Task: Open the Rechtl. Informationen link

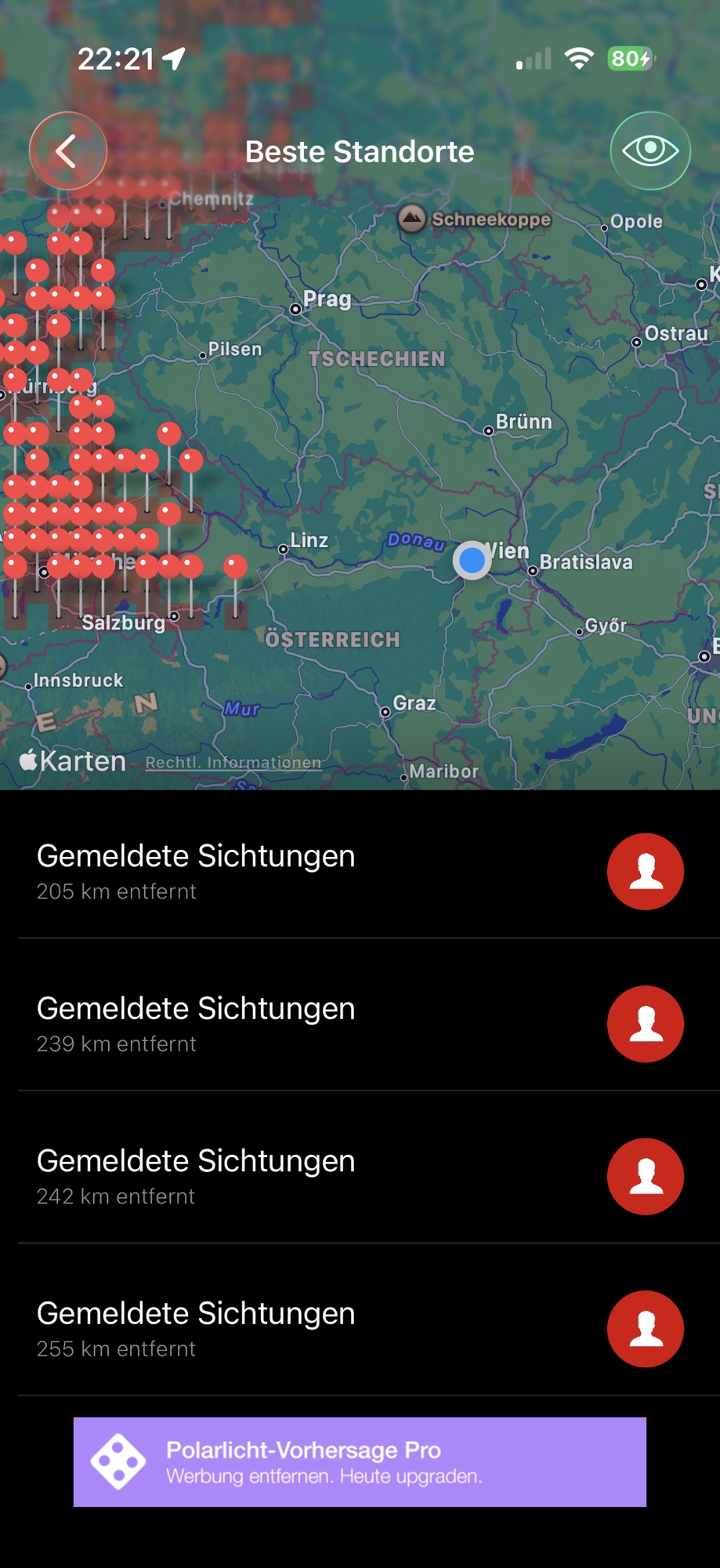Action: click(233, 762)
